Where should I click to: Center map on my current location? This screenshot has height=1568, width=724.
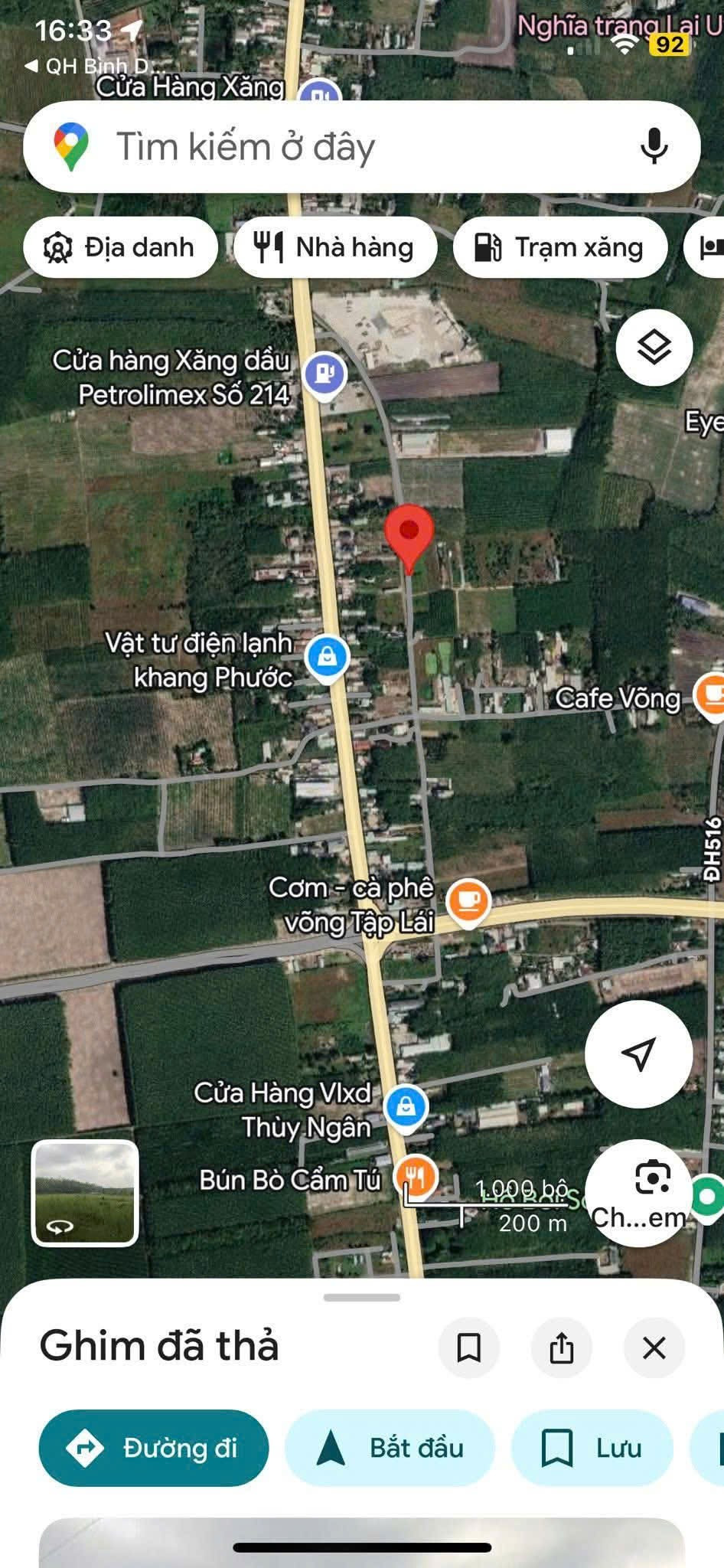tap(639, 1053)
